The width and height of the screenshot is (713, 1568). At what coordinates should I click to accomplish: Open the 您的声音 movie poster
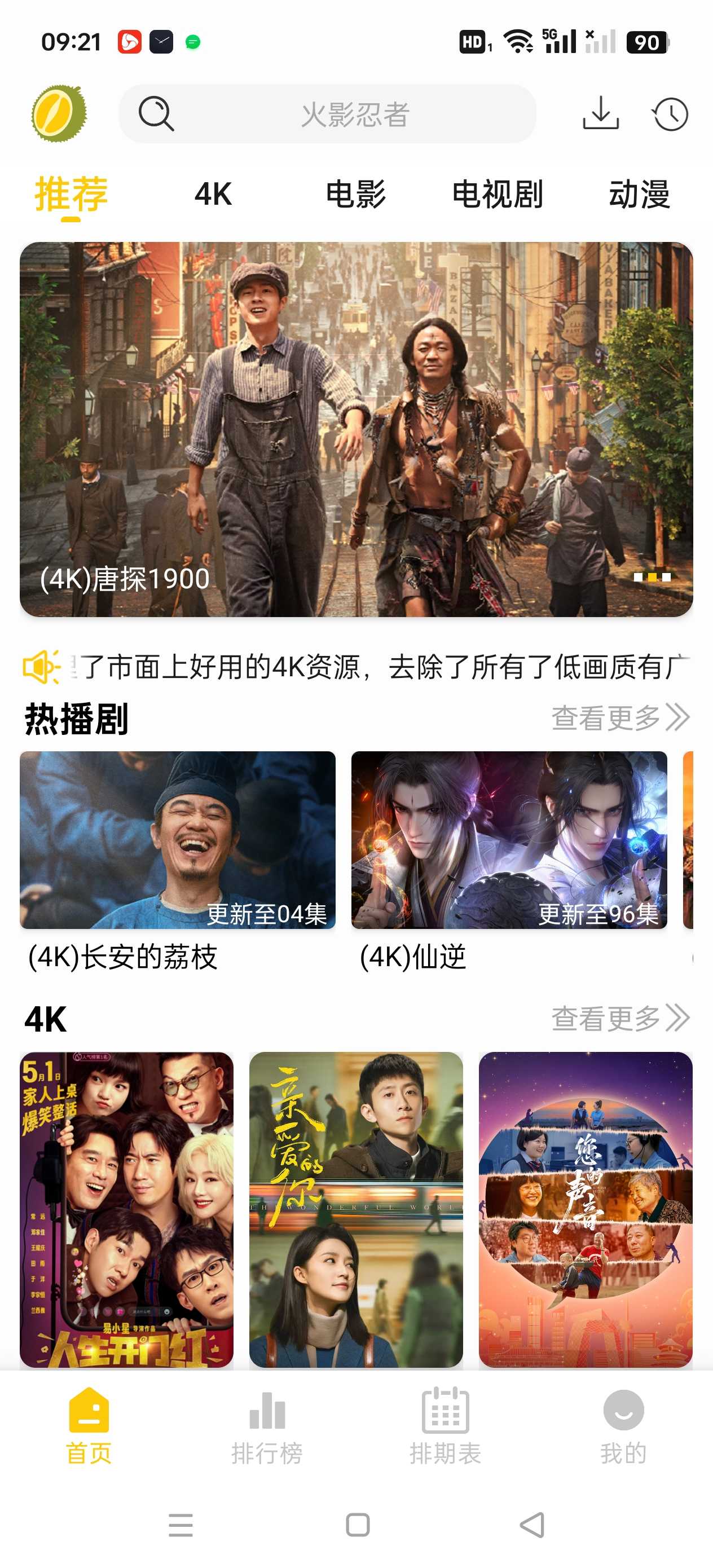585,1209
